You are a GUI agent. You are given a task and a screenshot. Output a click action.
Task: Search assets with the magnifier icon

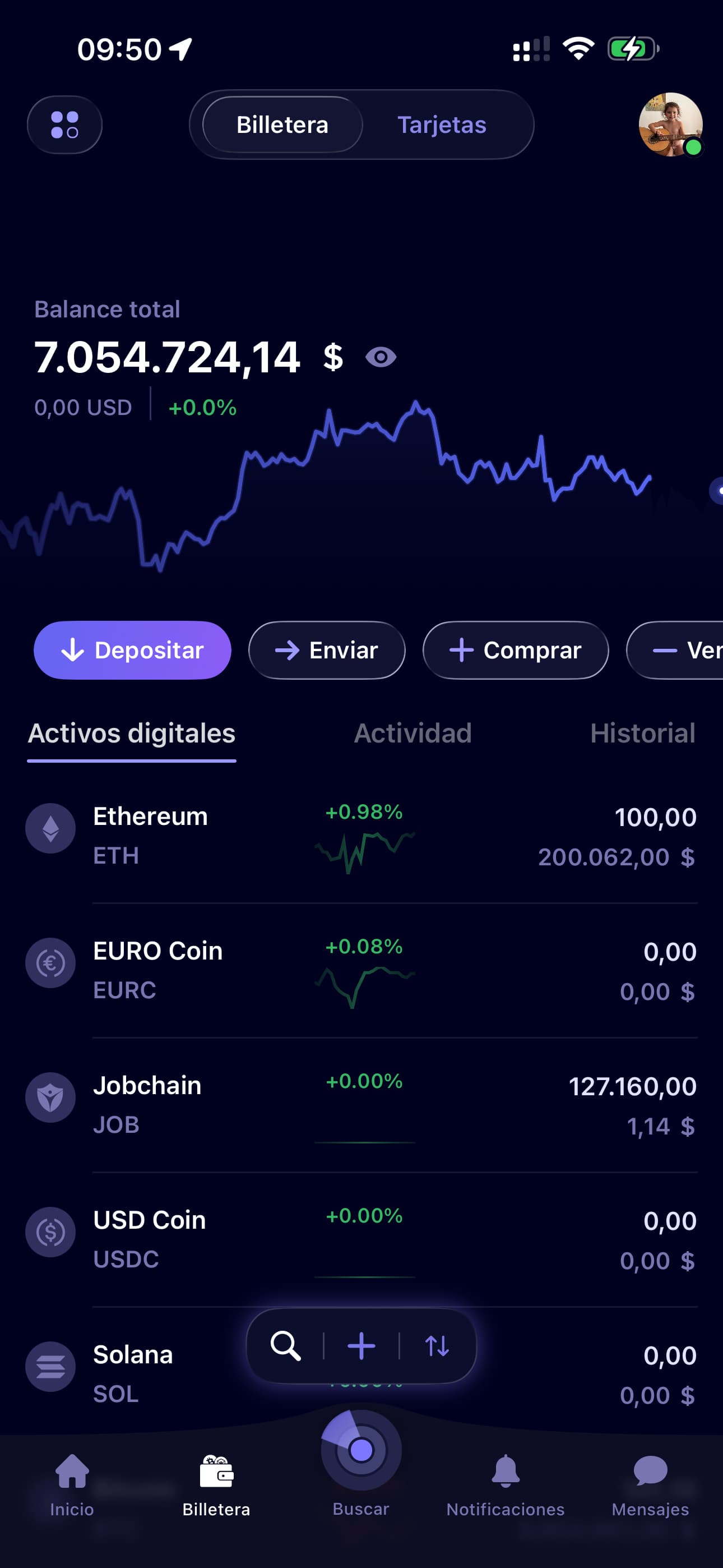pyautogui.click(x=285, y=1346)
